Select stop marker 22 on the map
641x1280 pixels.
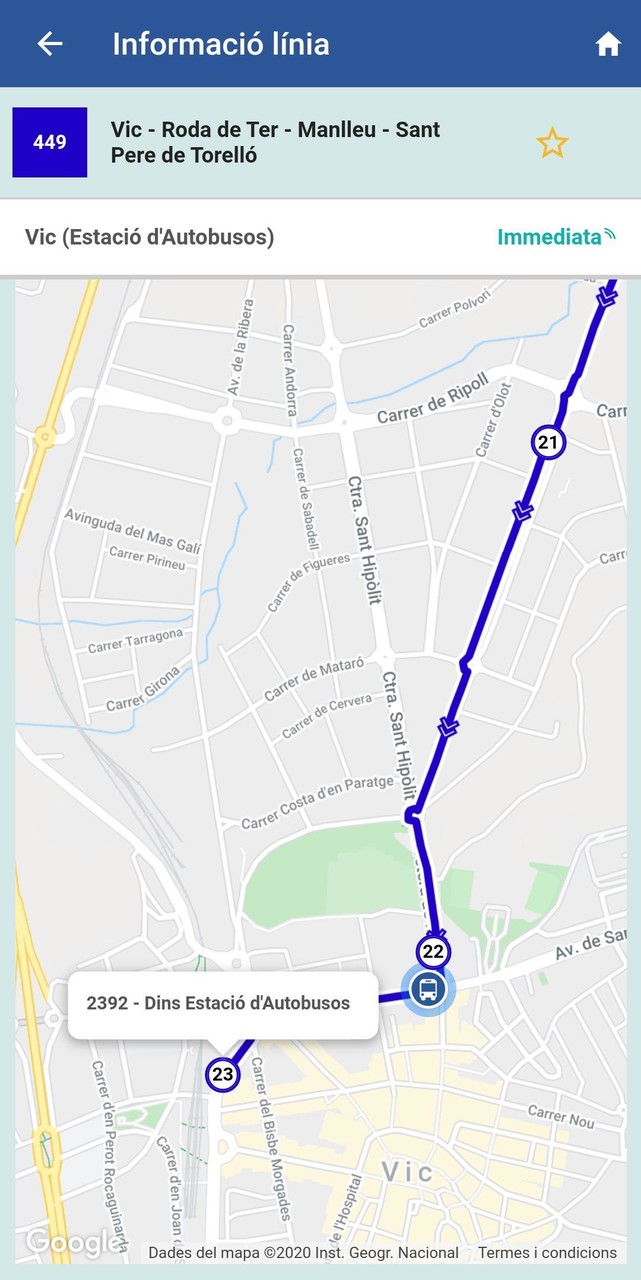[433, 951]
